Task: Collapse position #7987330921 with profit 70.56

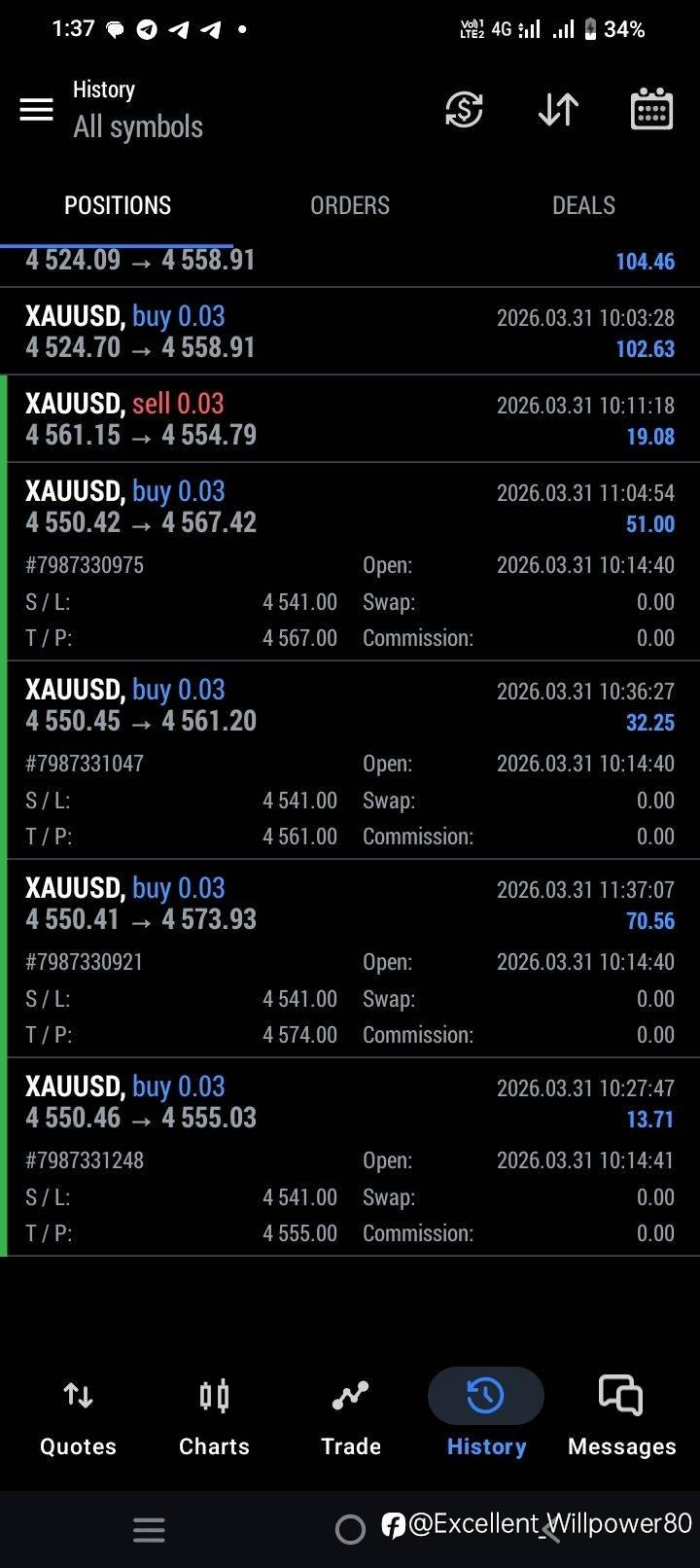Action: (350, 959)
